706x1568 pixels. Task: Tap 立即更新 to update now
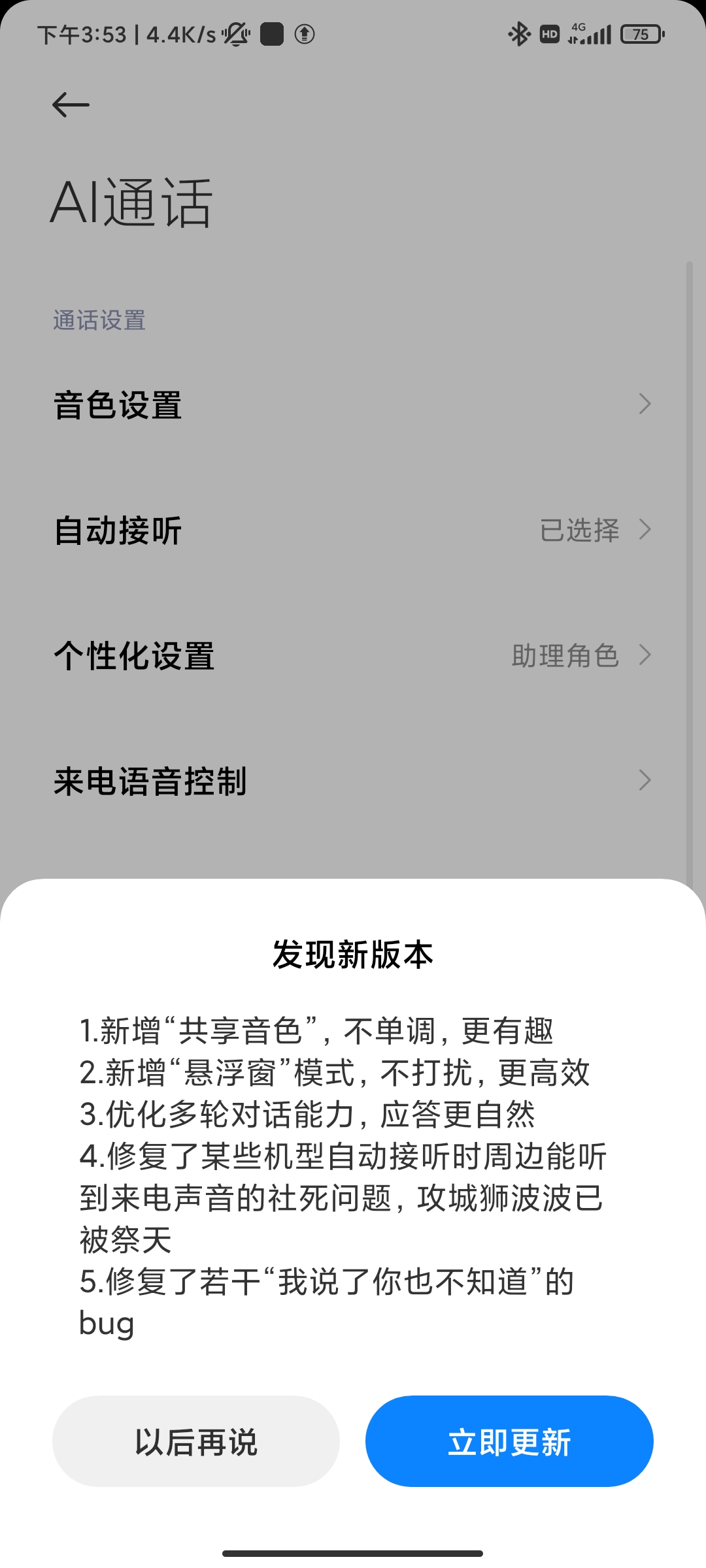(509, 1442)
